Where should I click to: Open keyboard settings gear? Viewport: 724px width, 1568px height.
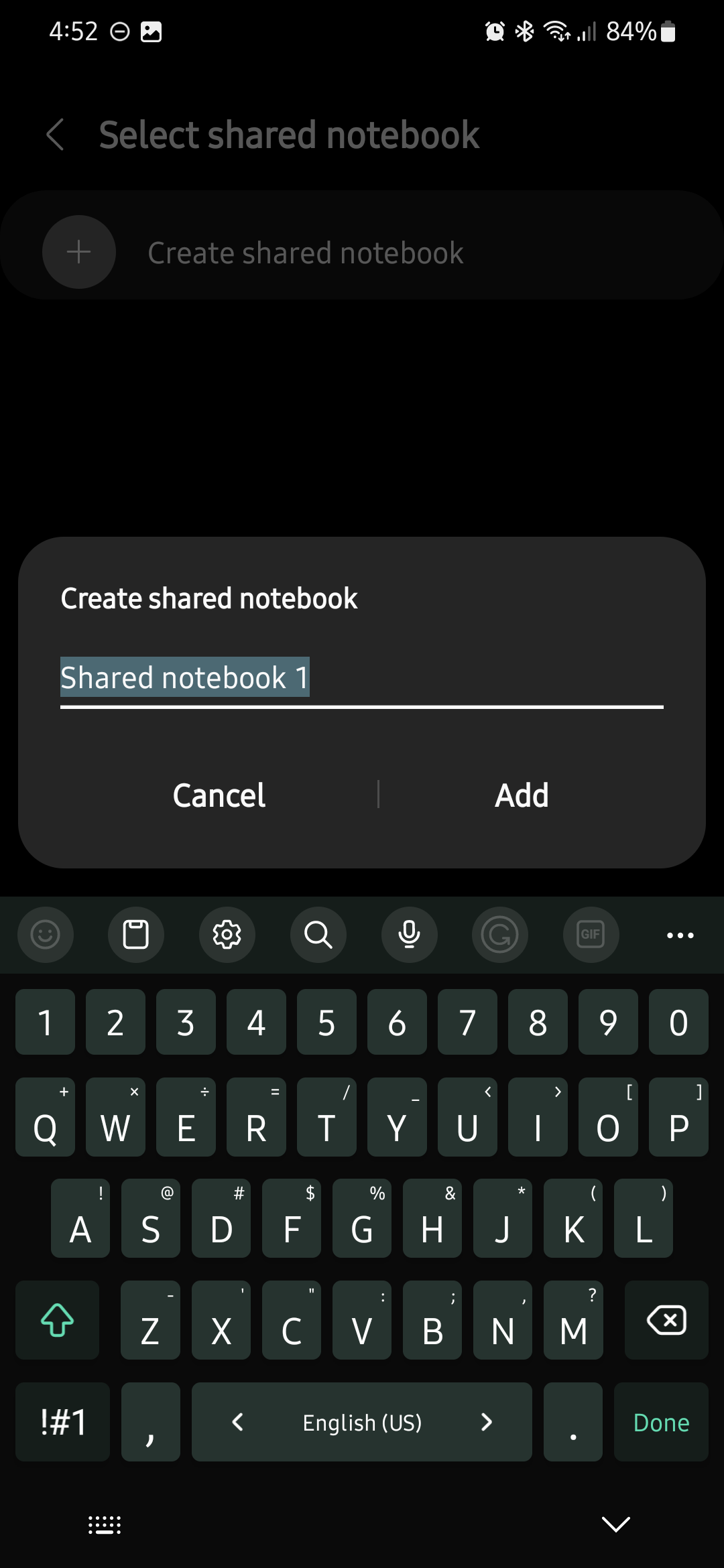(227, 934)
